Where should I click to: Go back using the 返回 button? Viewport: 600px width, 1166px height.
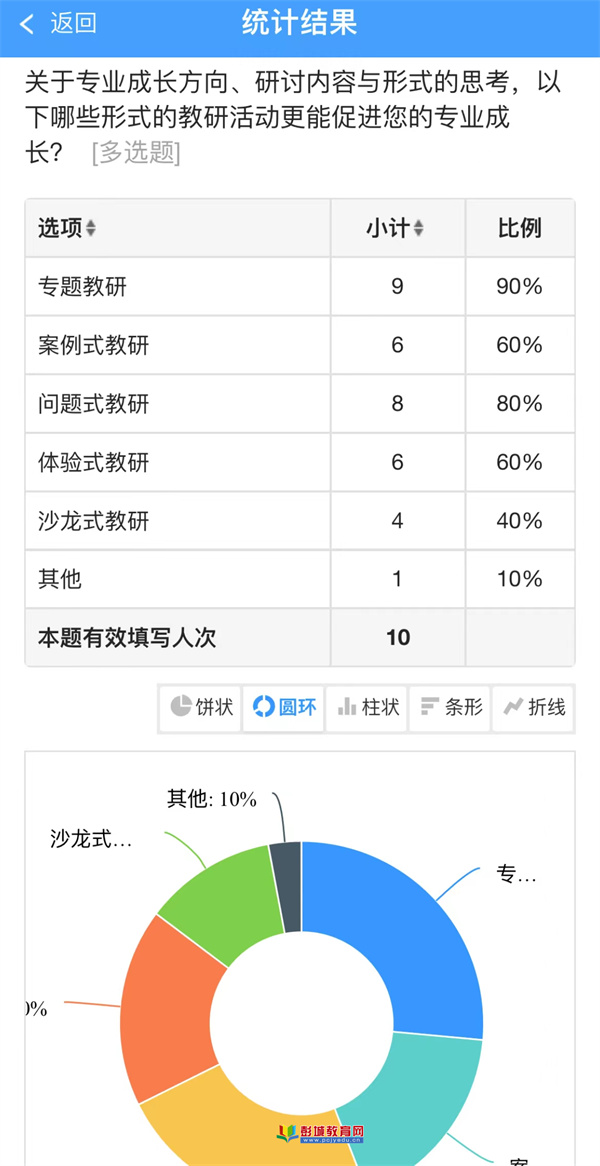(58, 23)
